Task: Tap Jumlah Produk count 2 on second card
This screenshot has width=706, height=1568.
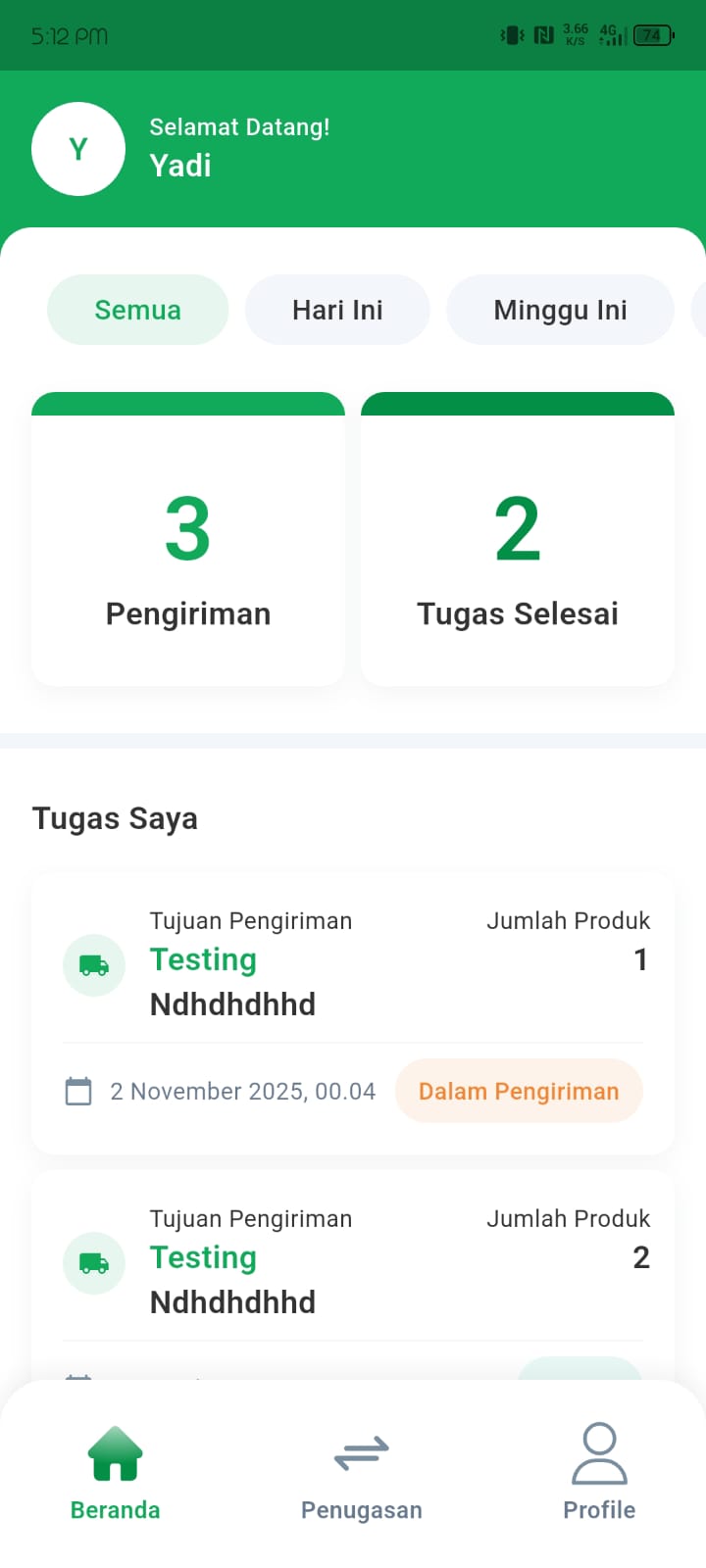Action: click(x=640, y=1257)
